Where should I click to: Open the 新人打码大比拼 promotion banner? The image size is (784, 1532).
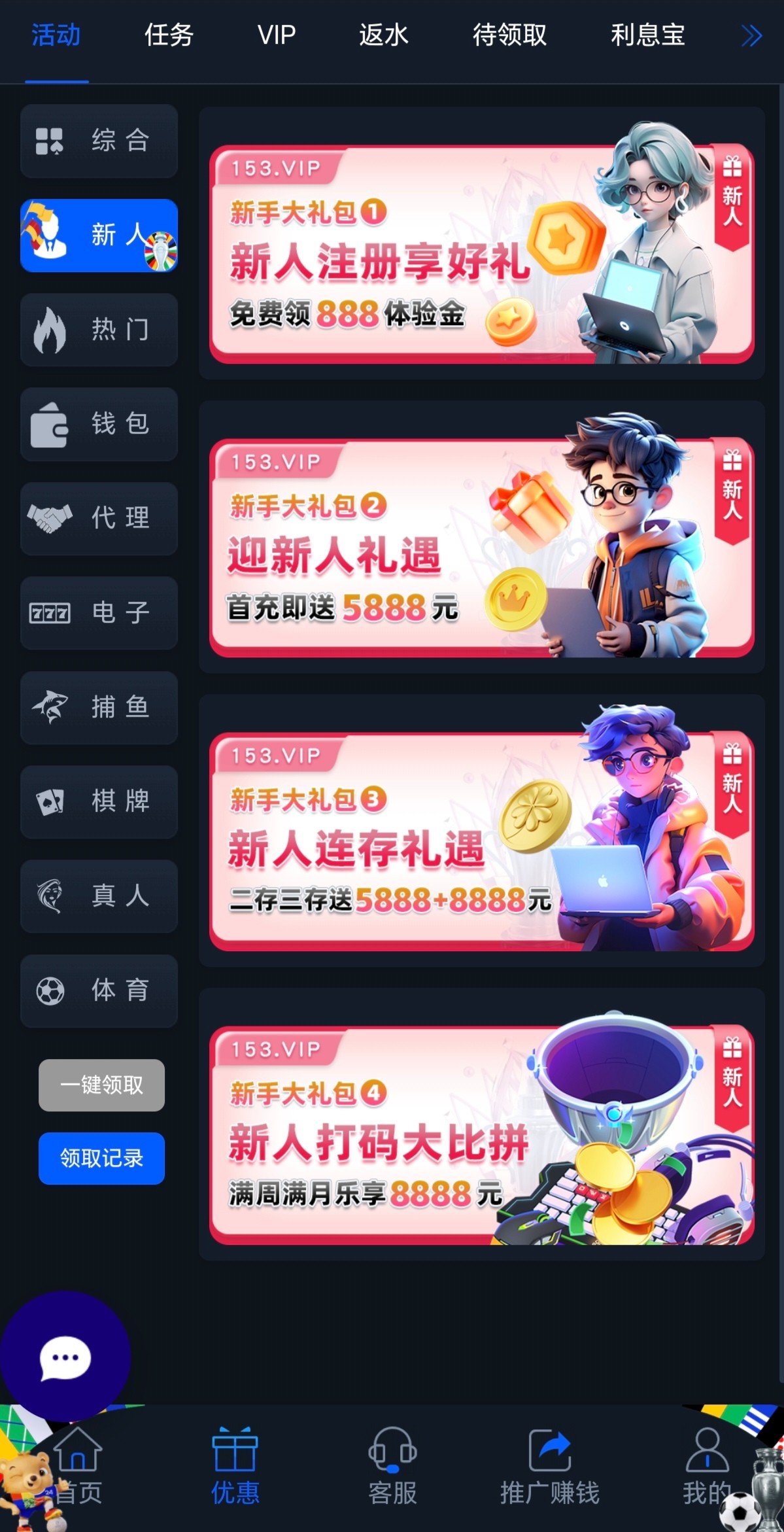coord(481,1135)
